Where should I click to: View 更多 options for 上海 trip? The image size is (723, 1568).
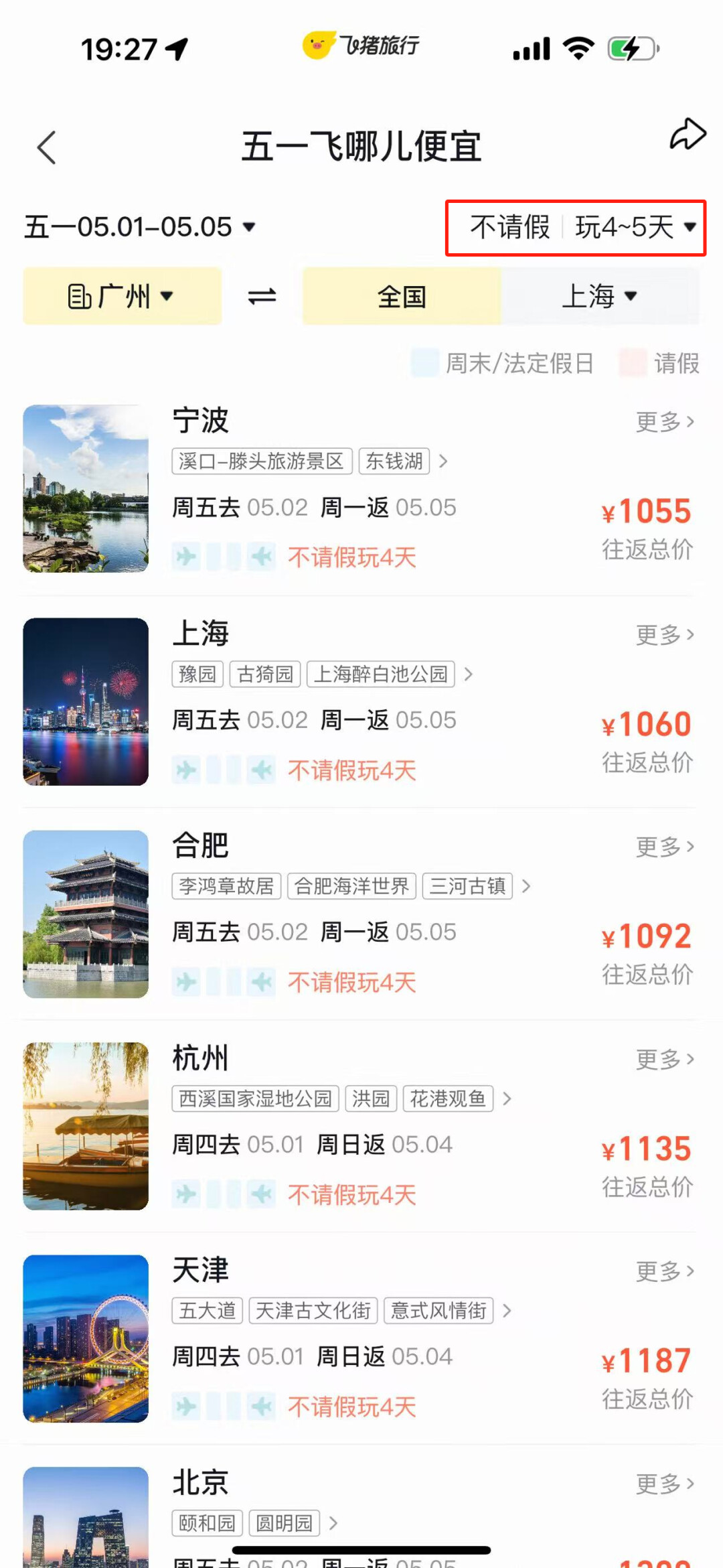[665, 634]
